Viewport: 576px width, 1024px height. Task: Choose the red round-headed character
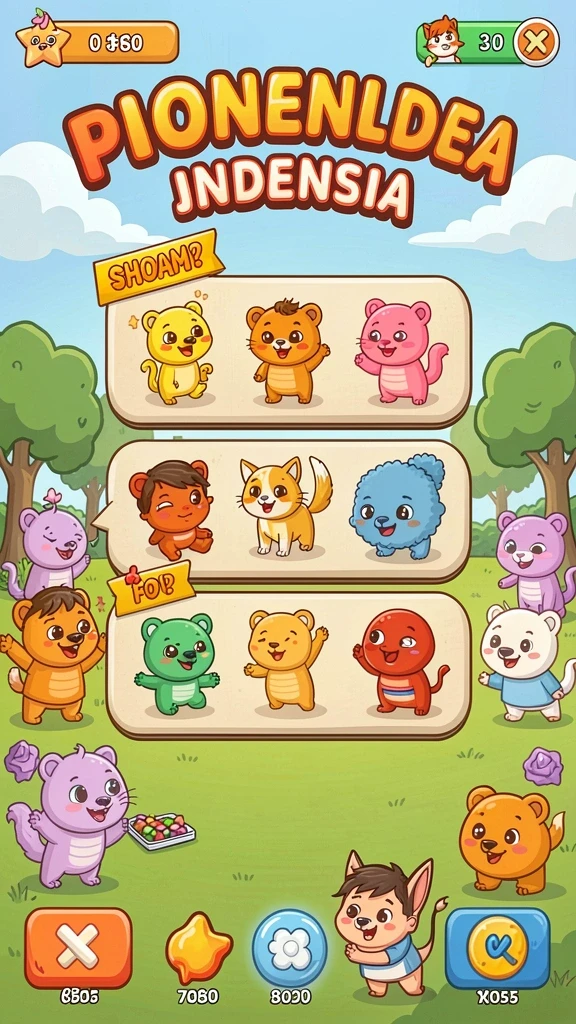pos(400,662)
